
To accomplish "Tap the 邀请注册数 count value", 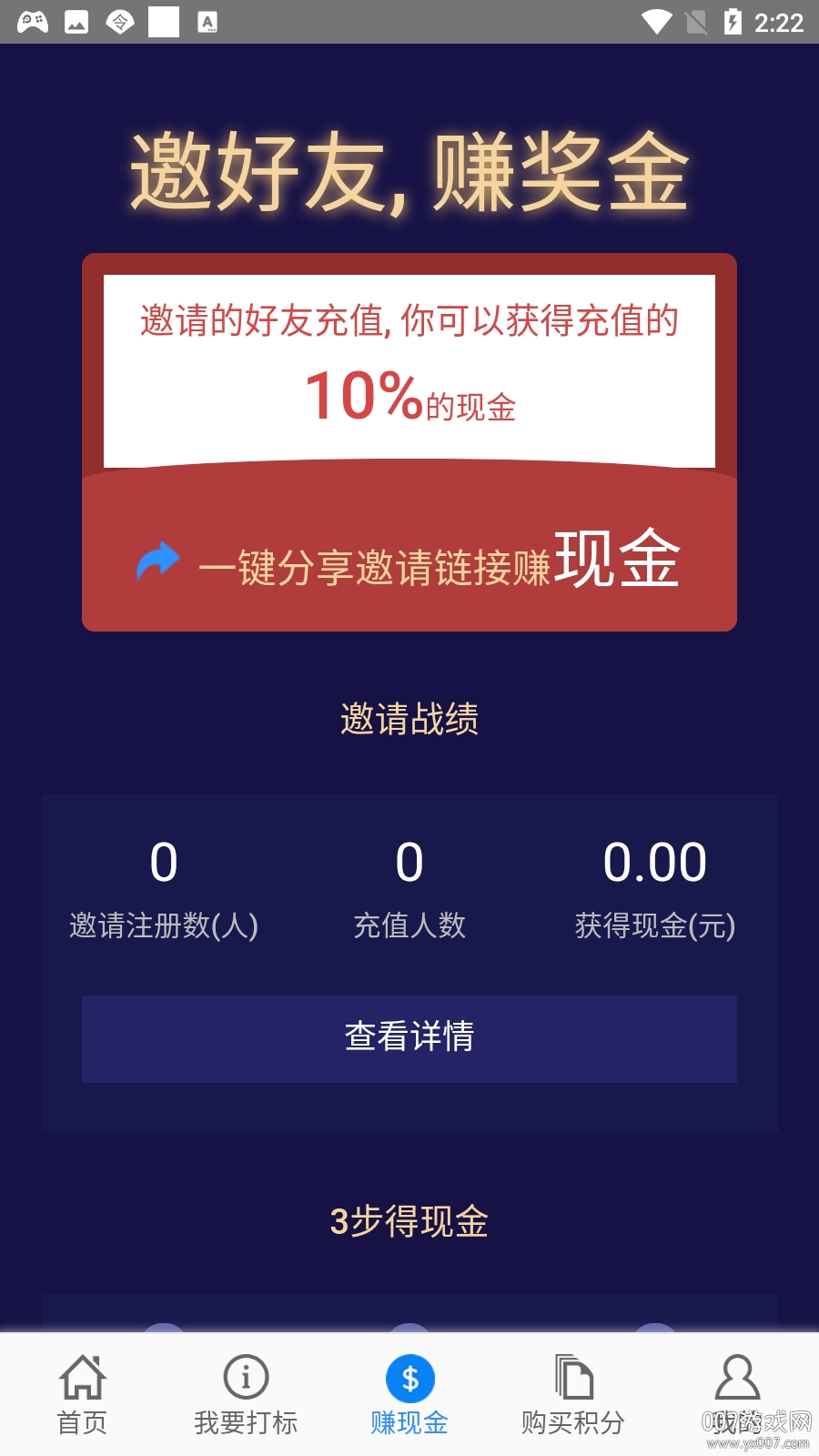I will 164,862.
